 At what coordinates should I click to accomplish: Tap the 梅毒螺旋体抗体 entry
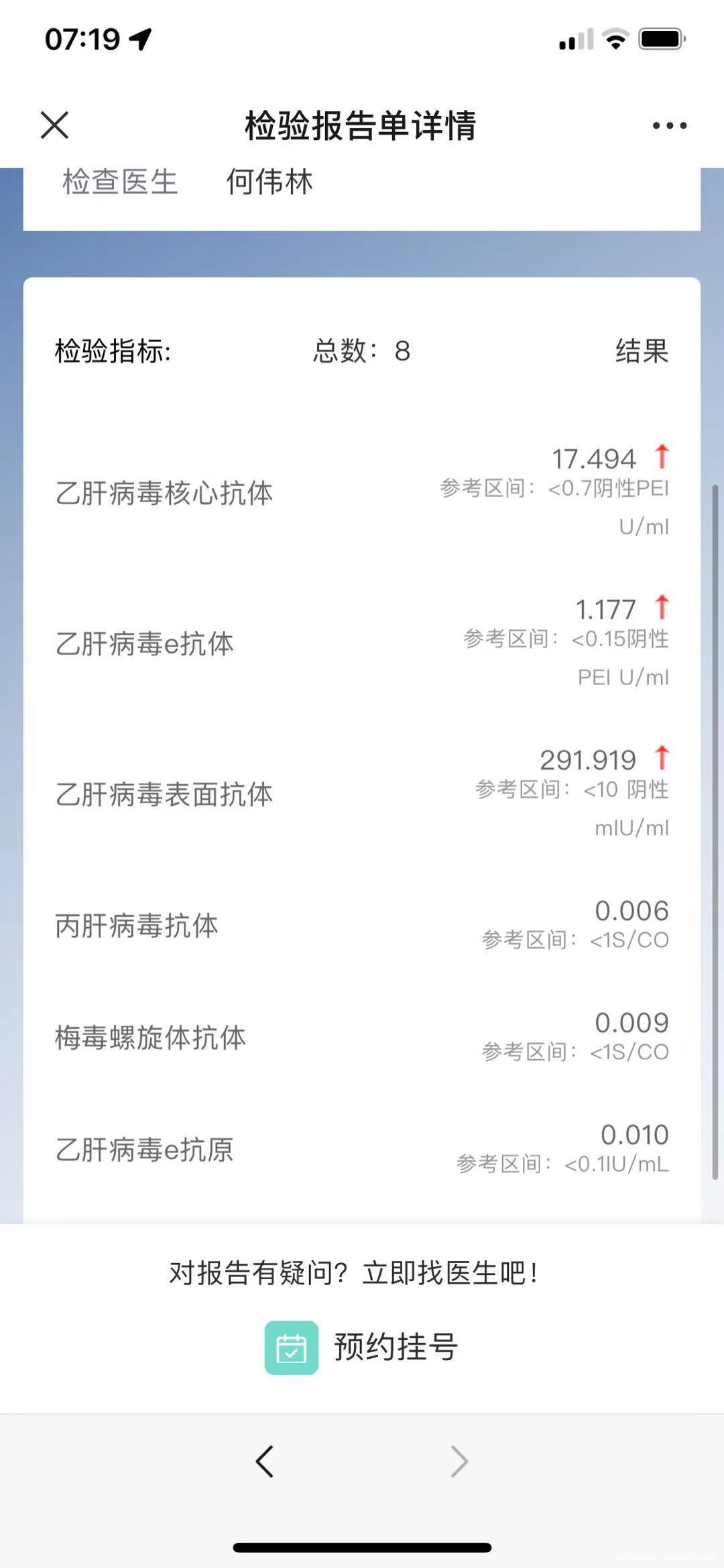click(150, 1038)
